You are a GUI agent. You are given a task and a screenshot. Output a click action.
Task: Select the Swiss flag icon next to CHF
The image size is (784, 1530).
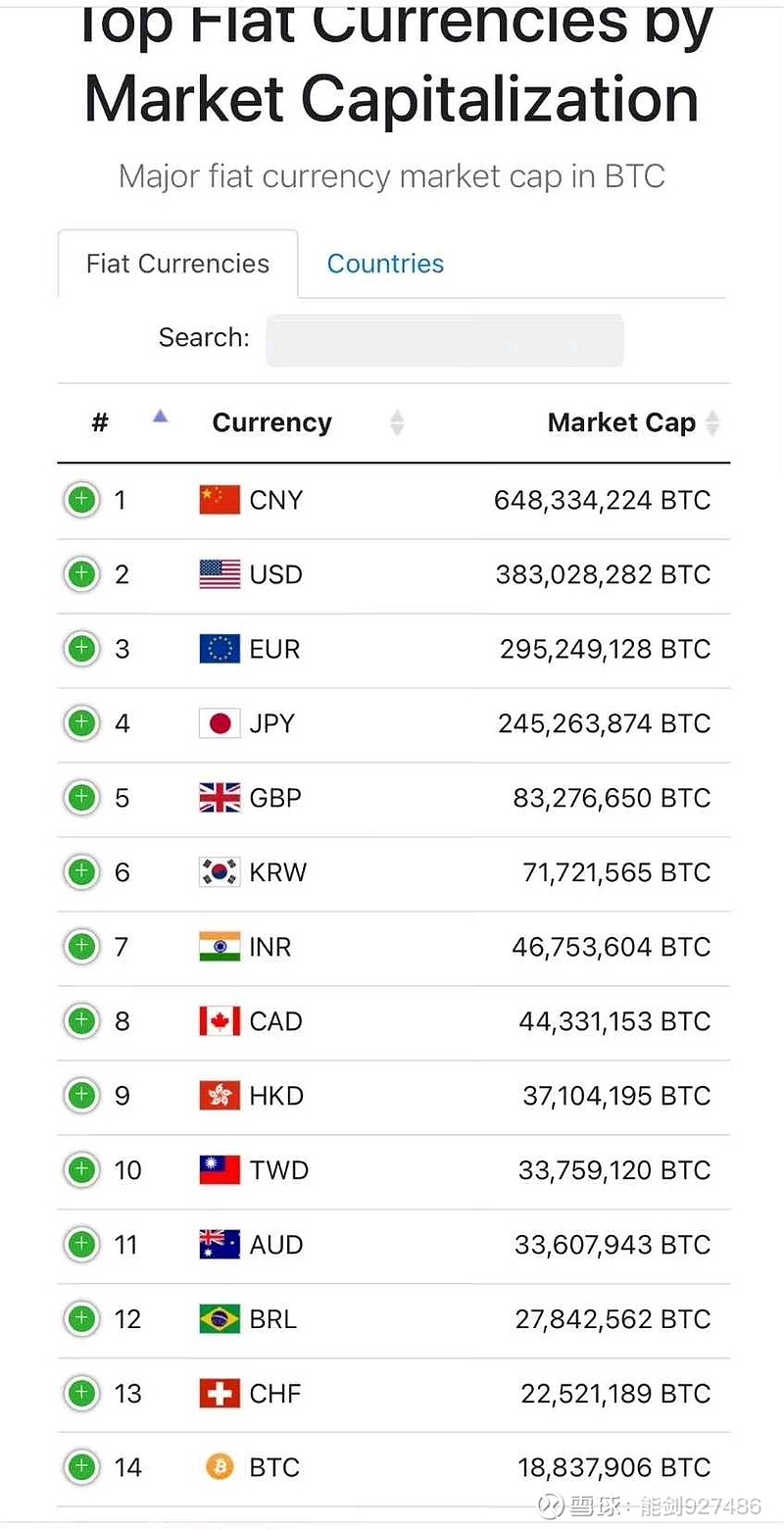(220, 1393)
